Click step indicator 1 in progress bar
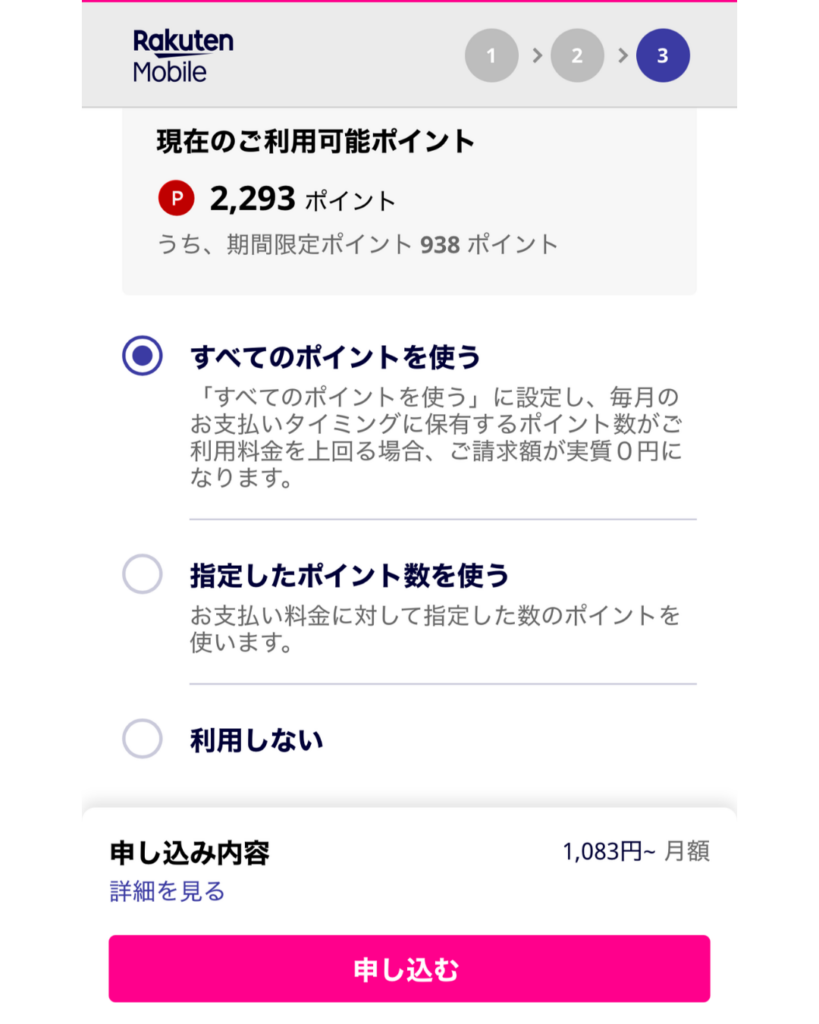This screenshot has width=819, height=1024. 491,56
